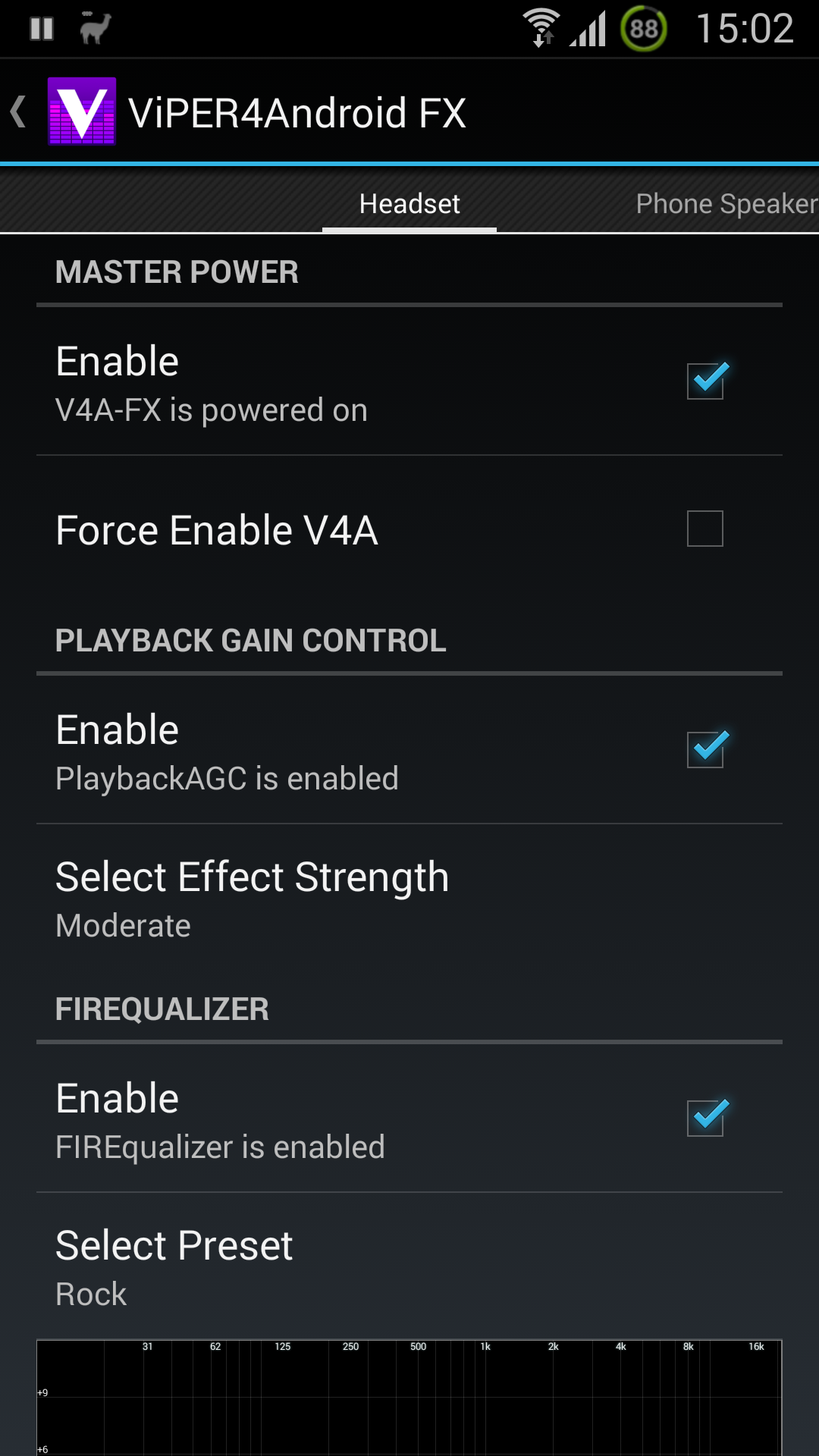Viewport: 819px width, 1456px height.
Task: Uncheck the Master Power Enable checkbox
Action: coord(705,381)
